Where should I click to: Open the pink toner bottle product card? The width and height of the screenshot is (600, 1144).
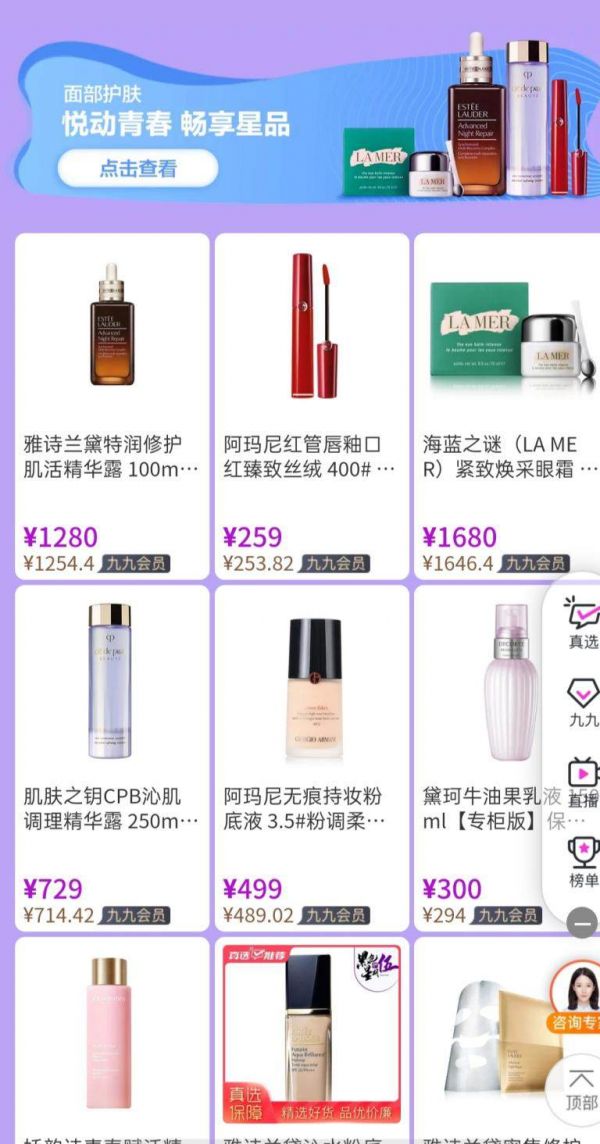point(112,1040)
